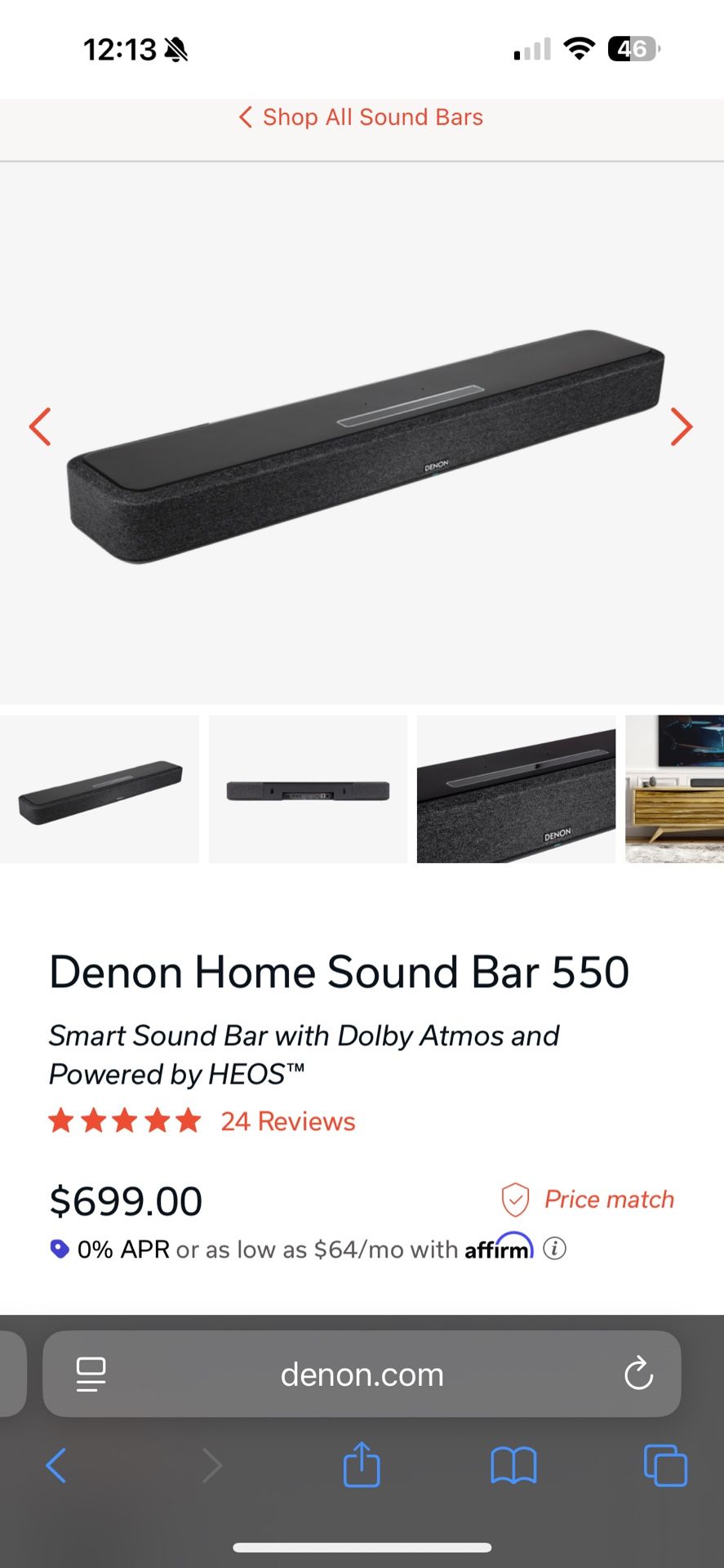
Task: Show the previous product image
Action: 40,426
